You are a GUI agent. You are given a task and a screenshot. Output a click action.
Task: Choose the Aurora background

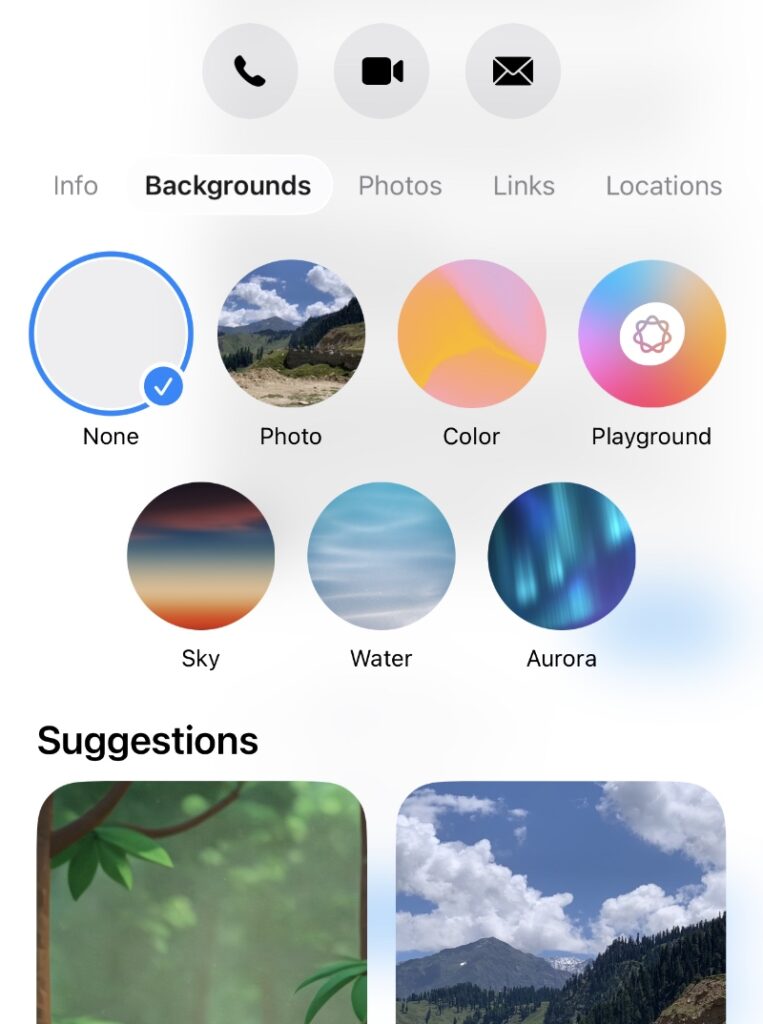[561, 556]
